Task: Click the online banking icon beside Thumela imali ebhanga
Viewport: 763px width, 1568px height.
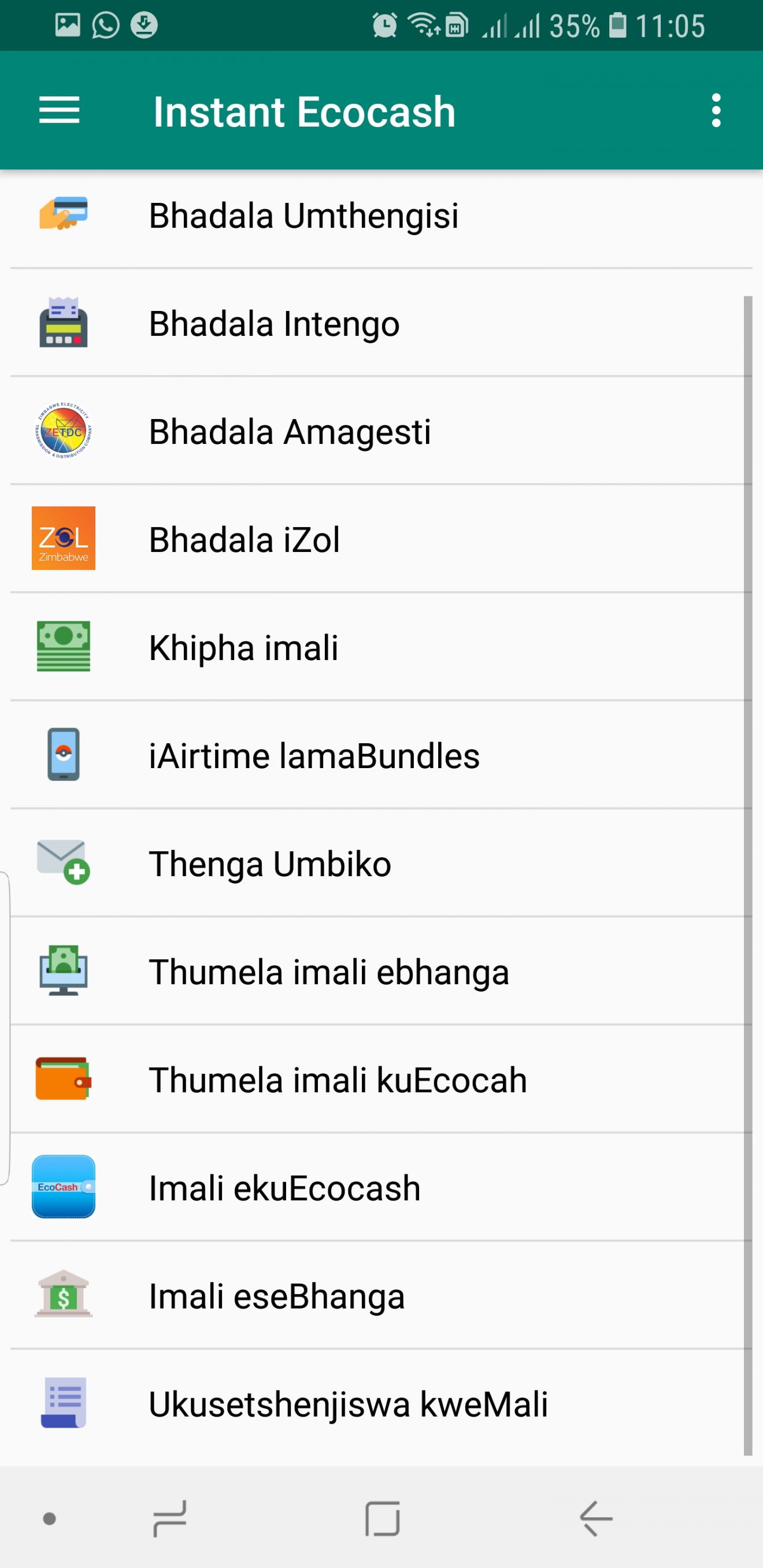Action: pos(64,972)
